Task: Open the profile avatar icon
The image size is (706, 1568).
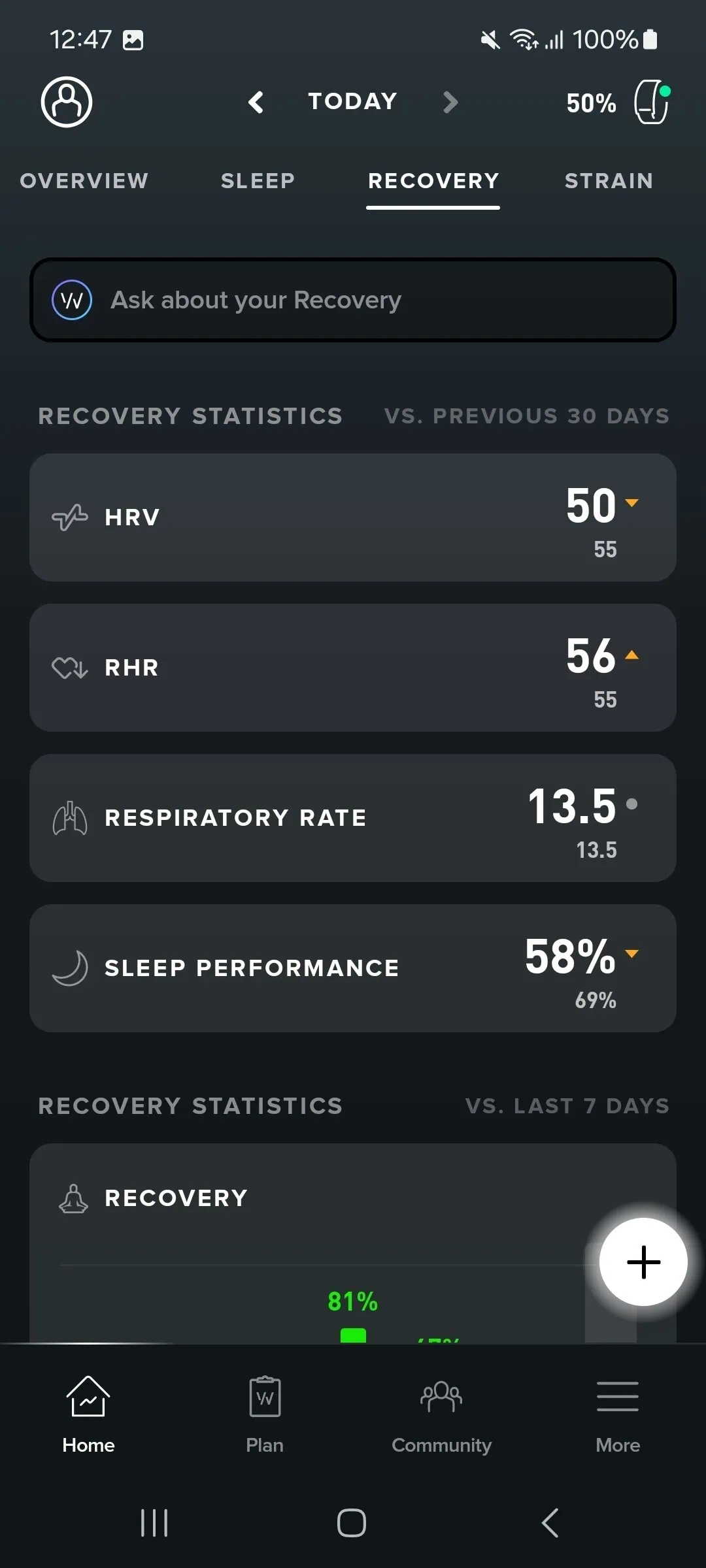Action: click(x=67, y=102)
